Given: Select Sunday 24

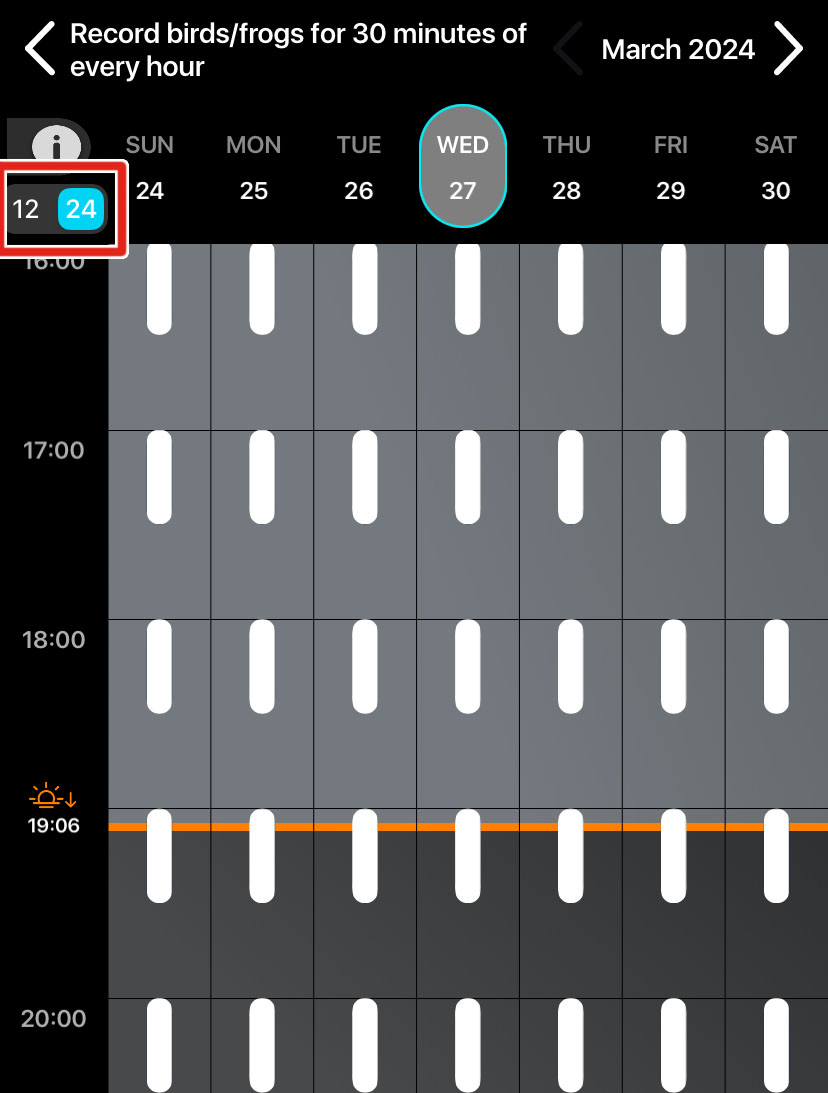Looking at the screenshot, I should tap(150, 168).
